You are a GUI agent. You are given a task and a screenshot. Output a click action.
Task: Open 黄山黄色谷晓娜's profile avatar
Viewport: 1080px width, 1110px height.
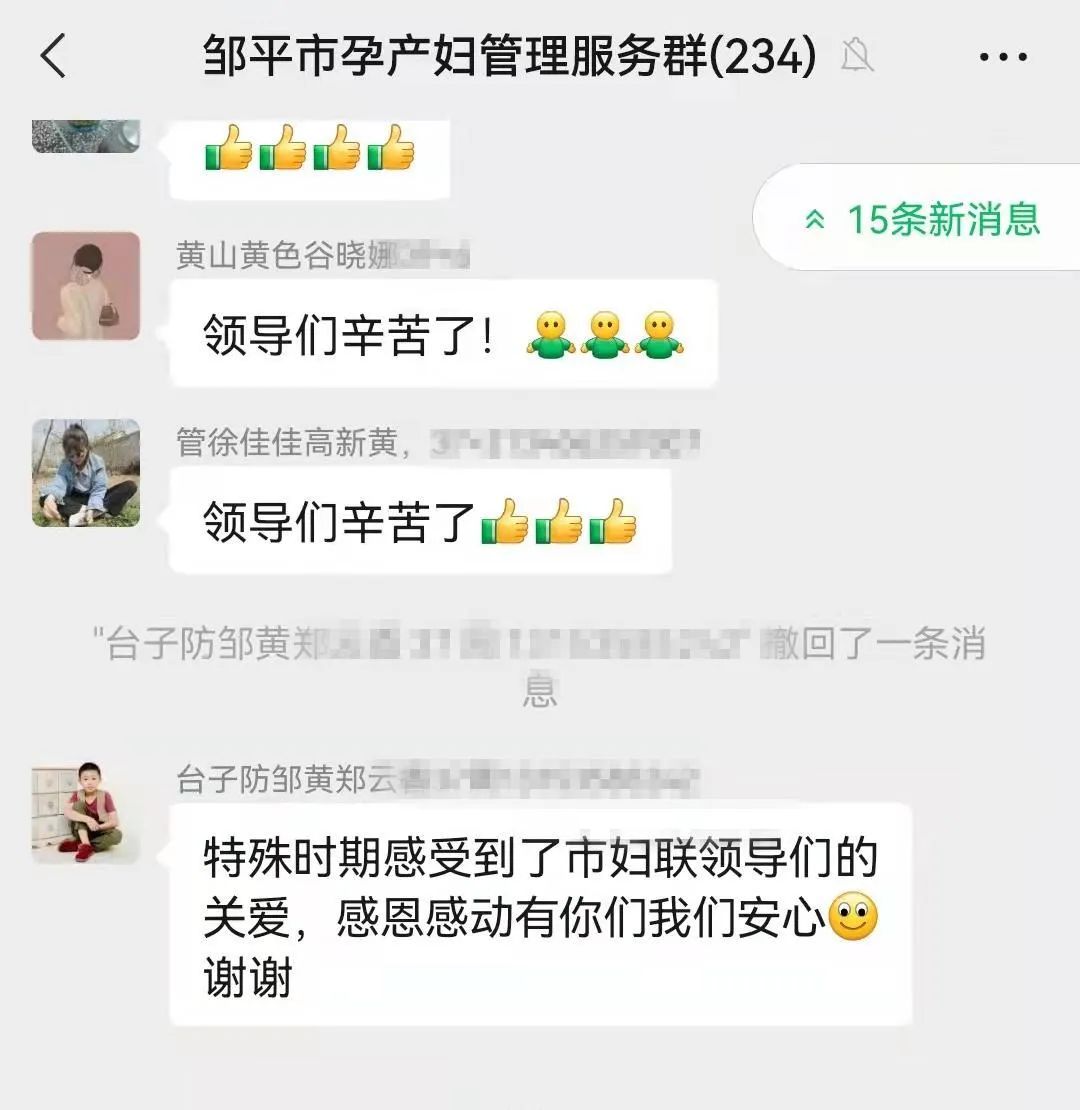86,286
